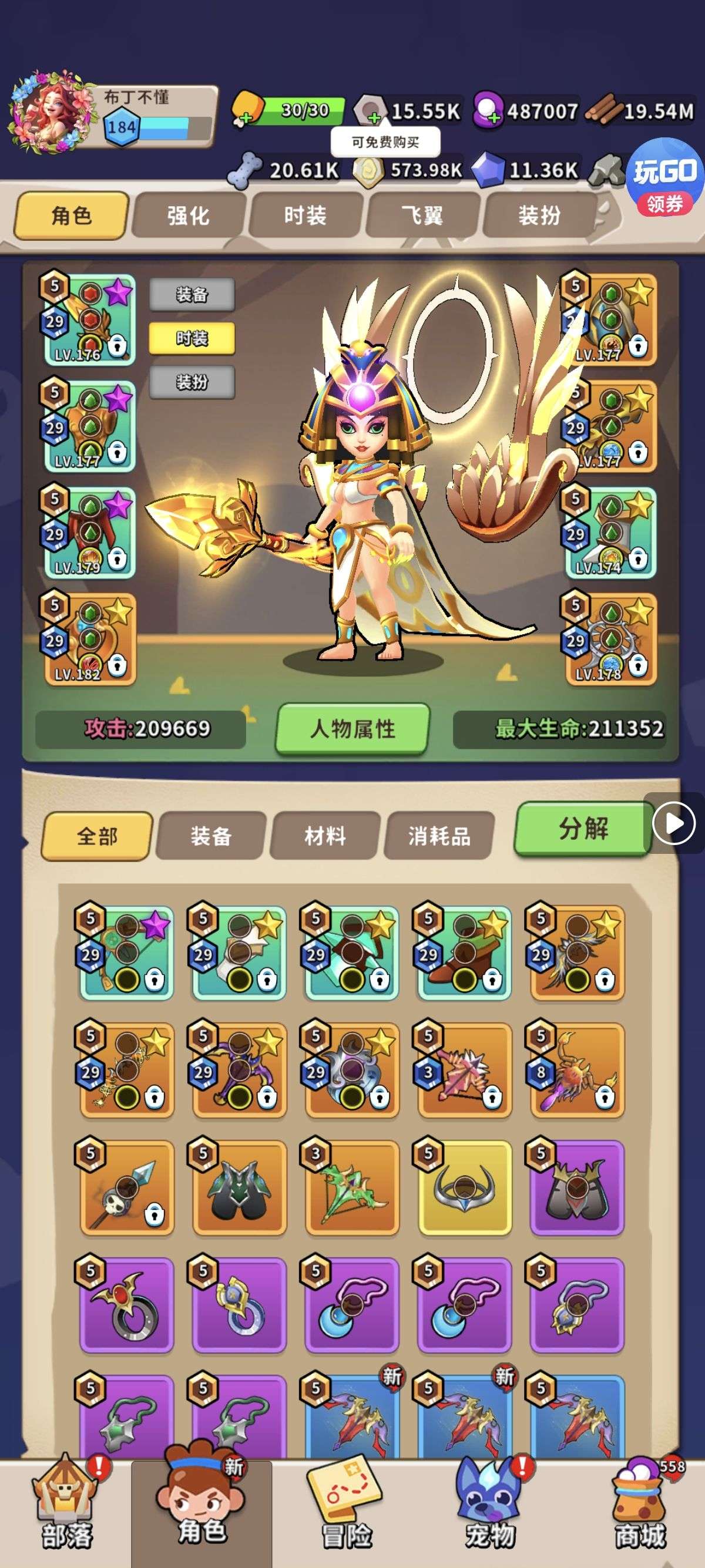
Task: Select the grey 装备 side button
Action: (x=192, y=295)
